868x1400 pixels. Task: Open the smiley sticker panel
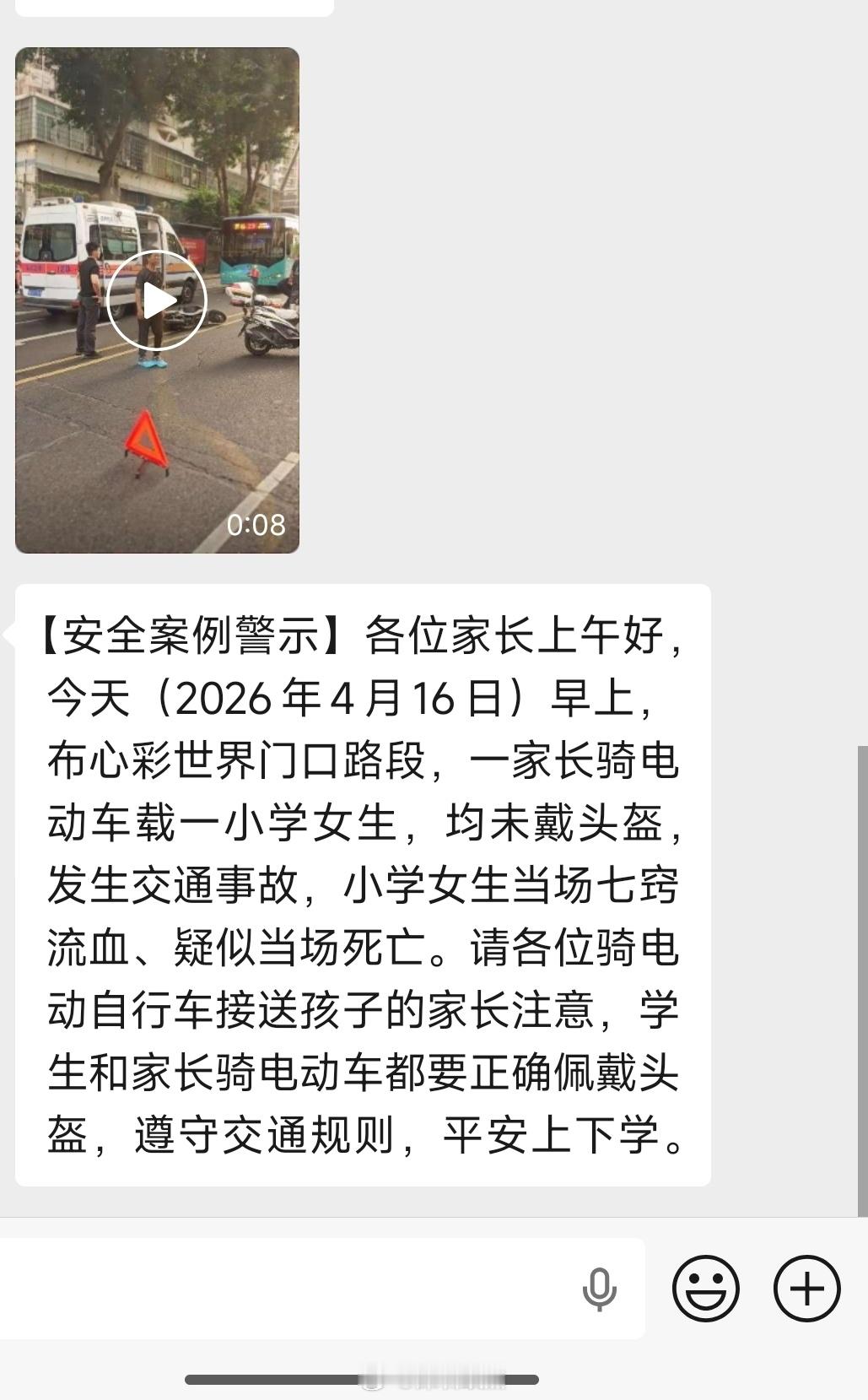tap(707, 1289)
